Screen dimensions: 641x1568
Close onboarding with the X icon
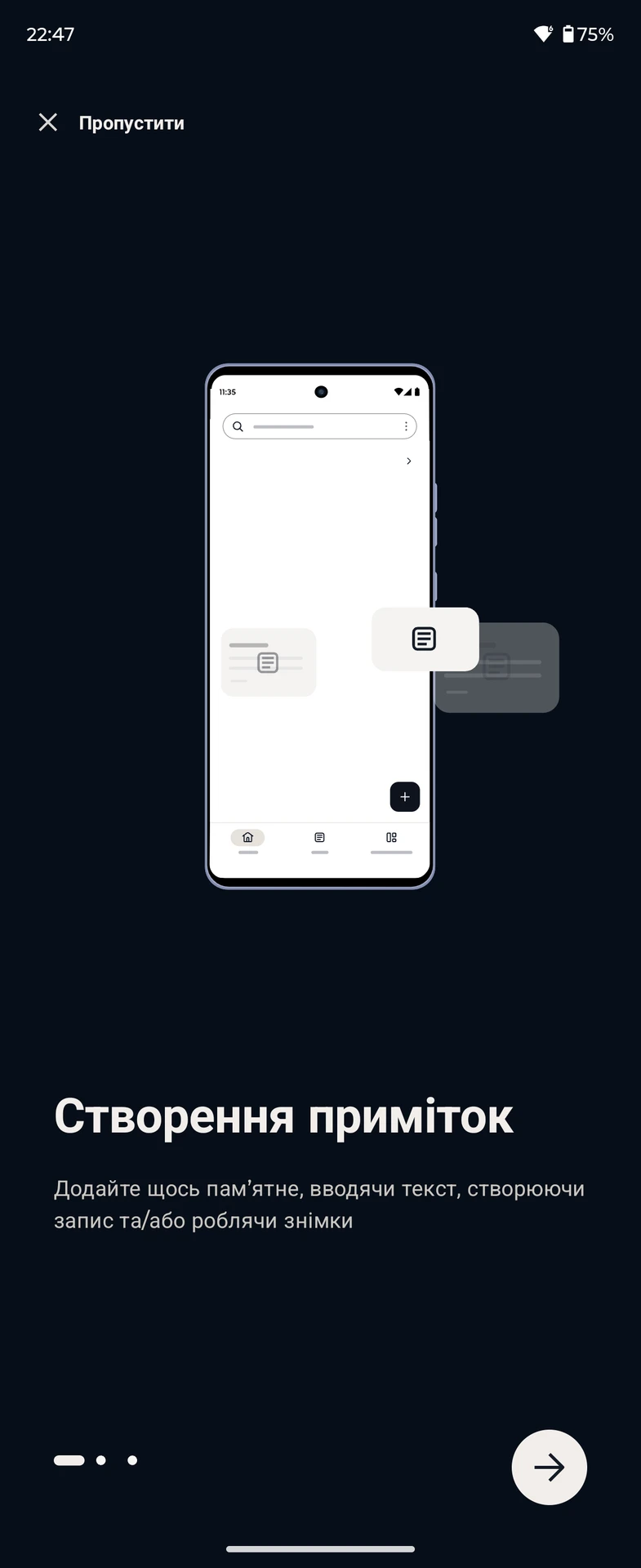pos(48,122)
